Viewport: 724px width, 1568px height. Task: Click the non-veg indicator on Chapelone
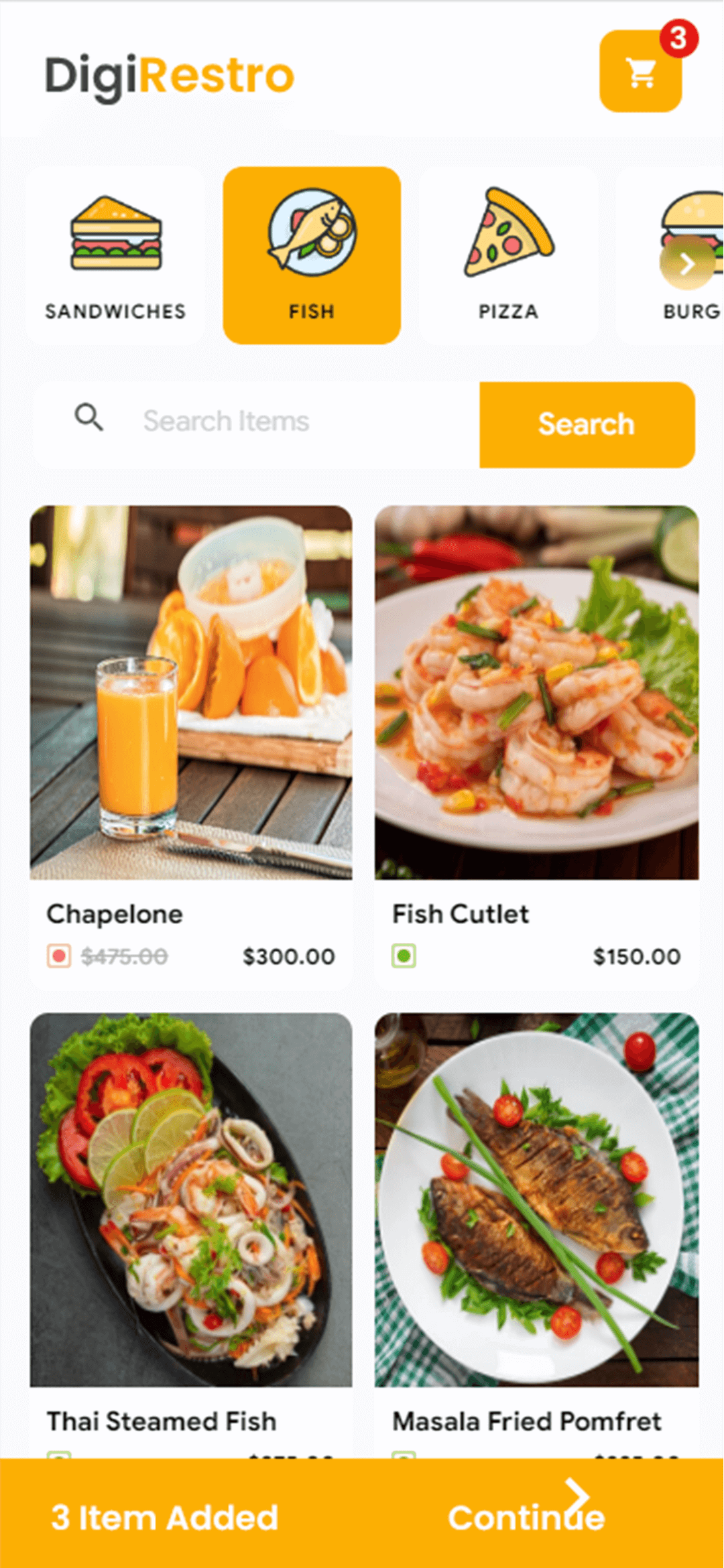click(59, 957)
